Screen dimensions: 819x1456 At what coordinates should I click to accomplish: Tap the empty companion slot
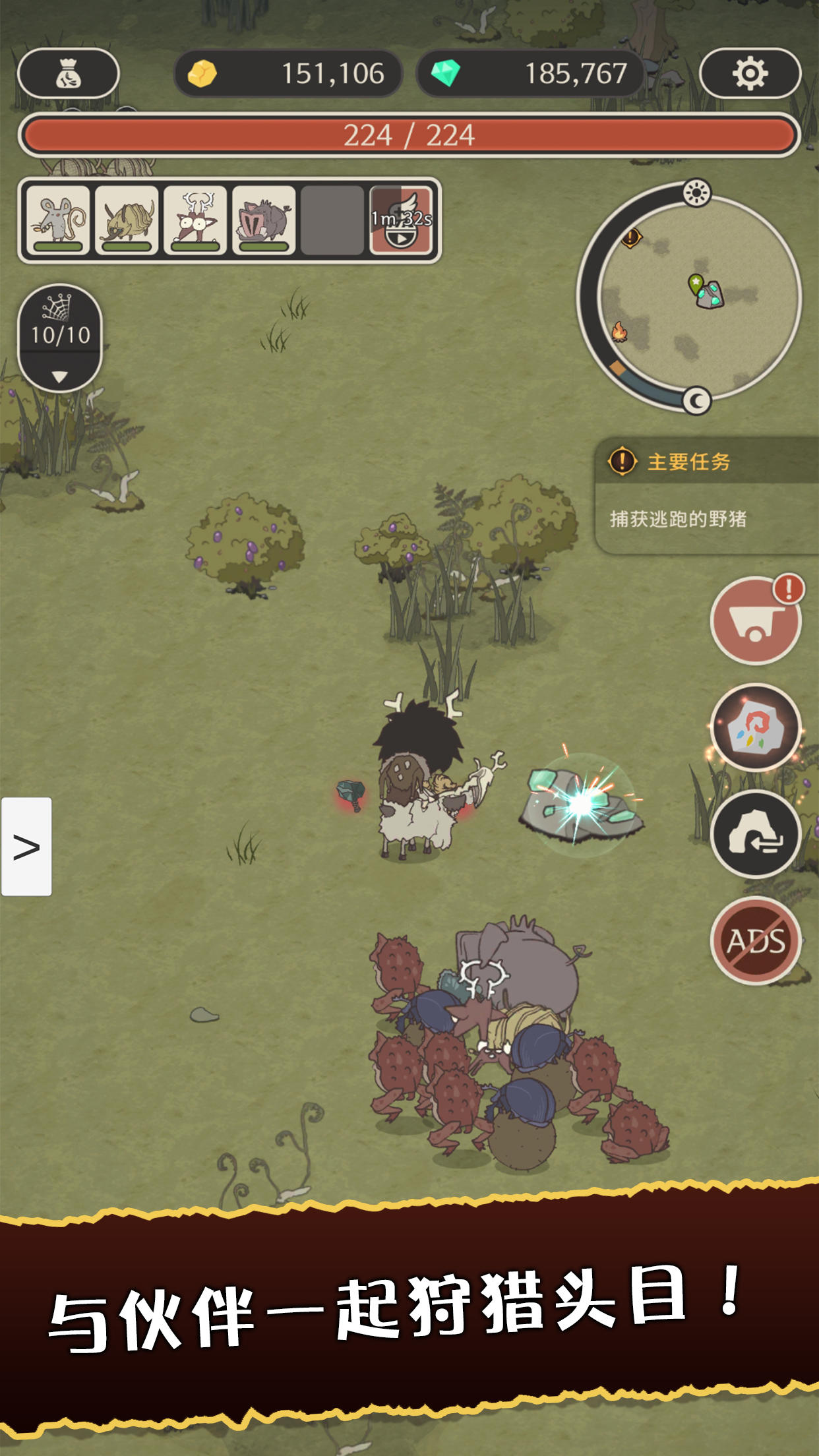coord(332,220)
